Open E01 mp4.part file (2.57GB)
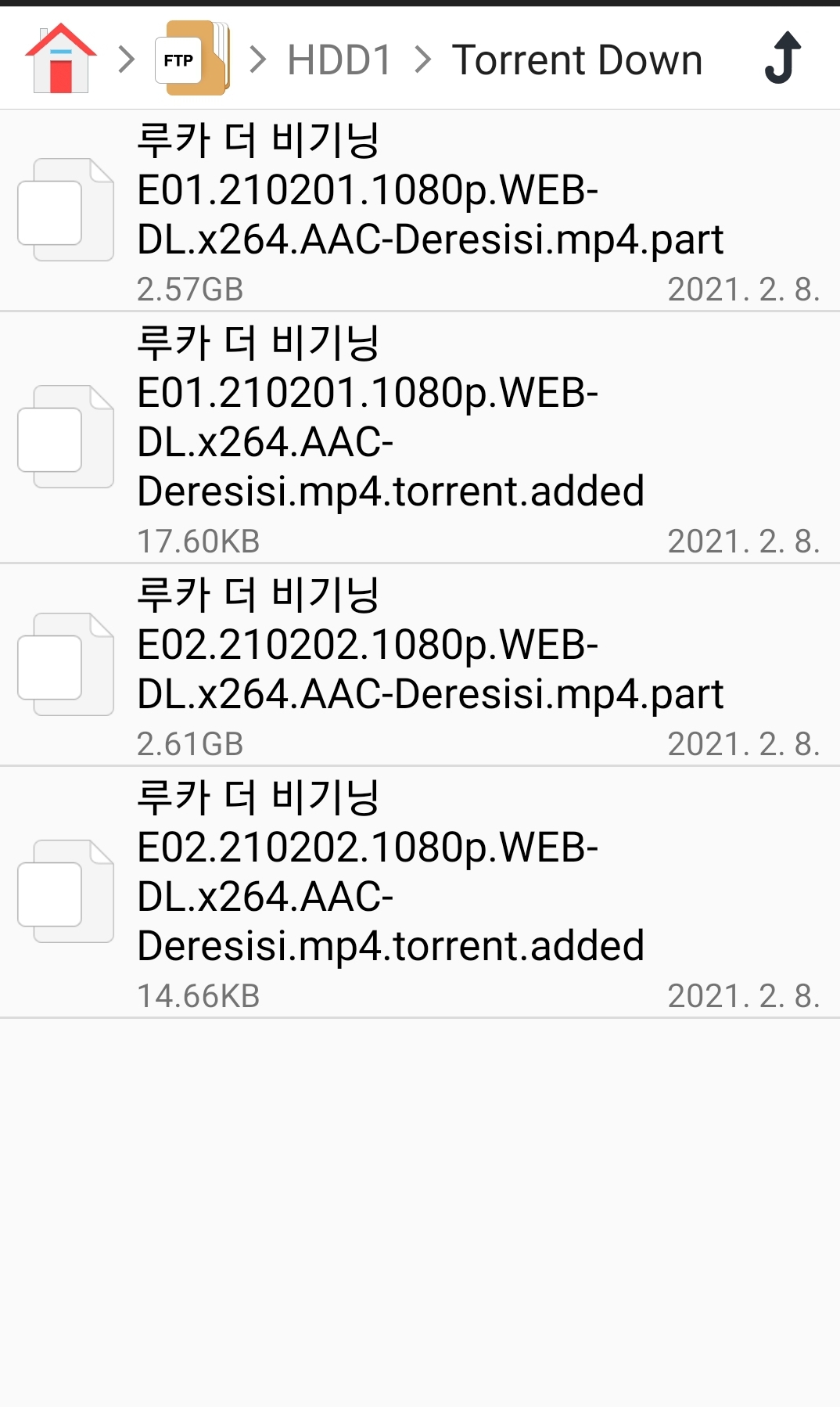 420,211
